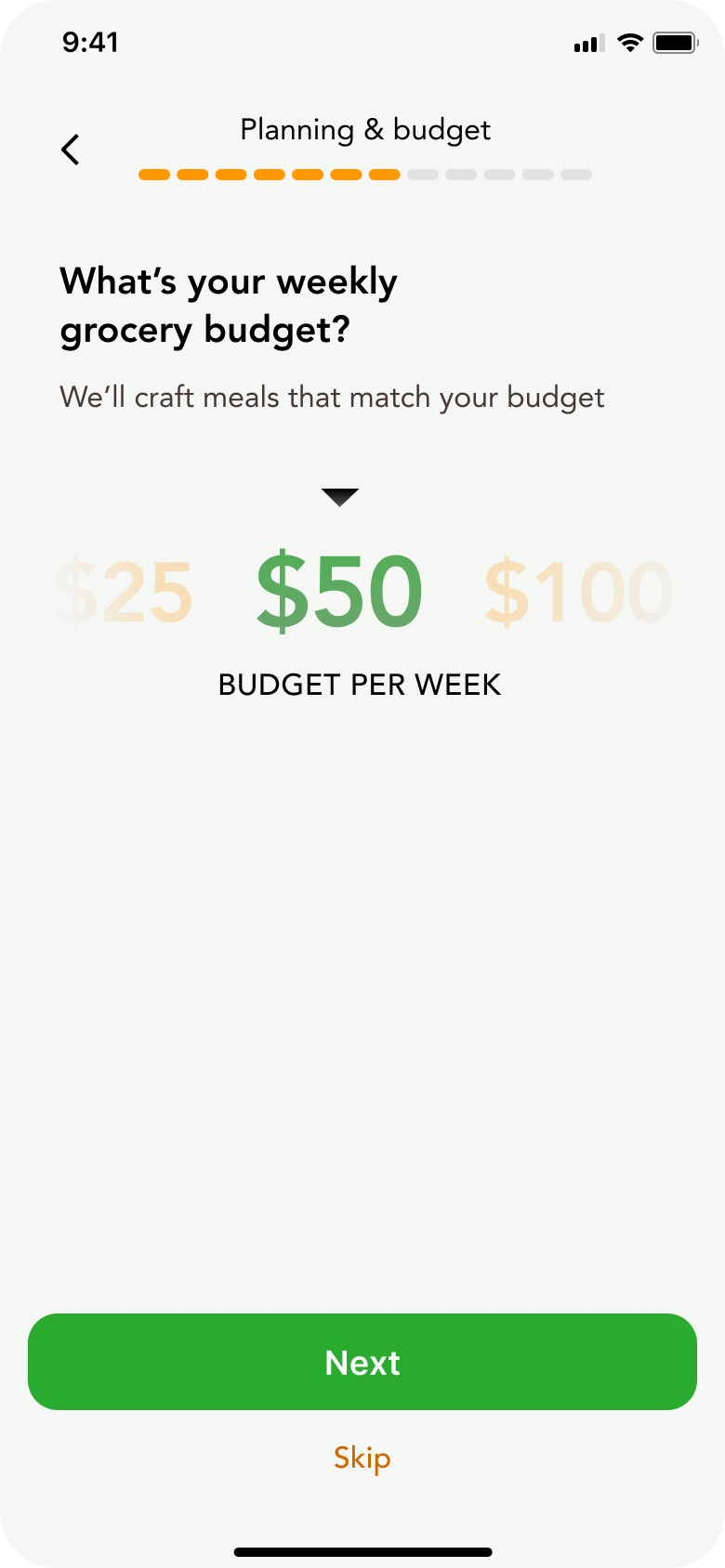Viewport: 725px width, 1568px height.
Task: Open the budget picker via the disclosure triangle
Action: tap(340, 495)
